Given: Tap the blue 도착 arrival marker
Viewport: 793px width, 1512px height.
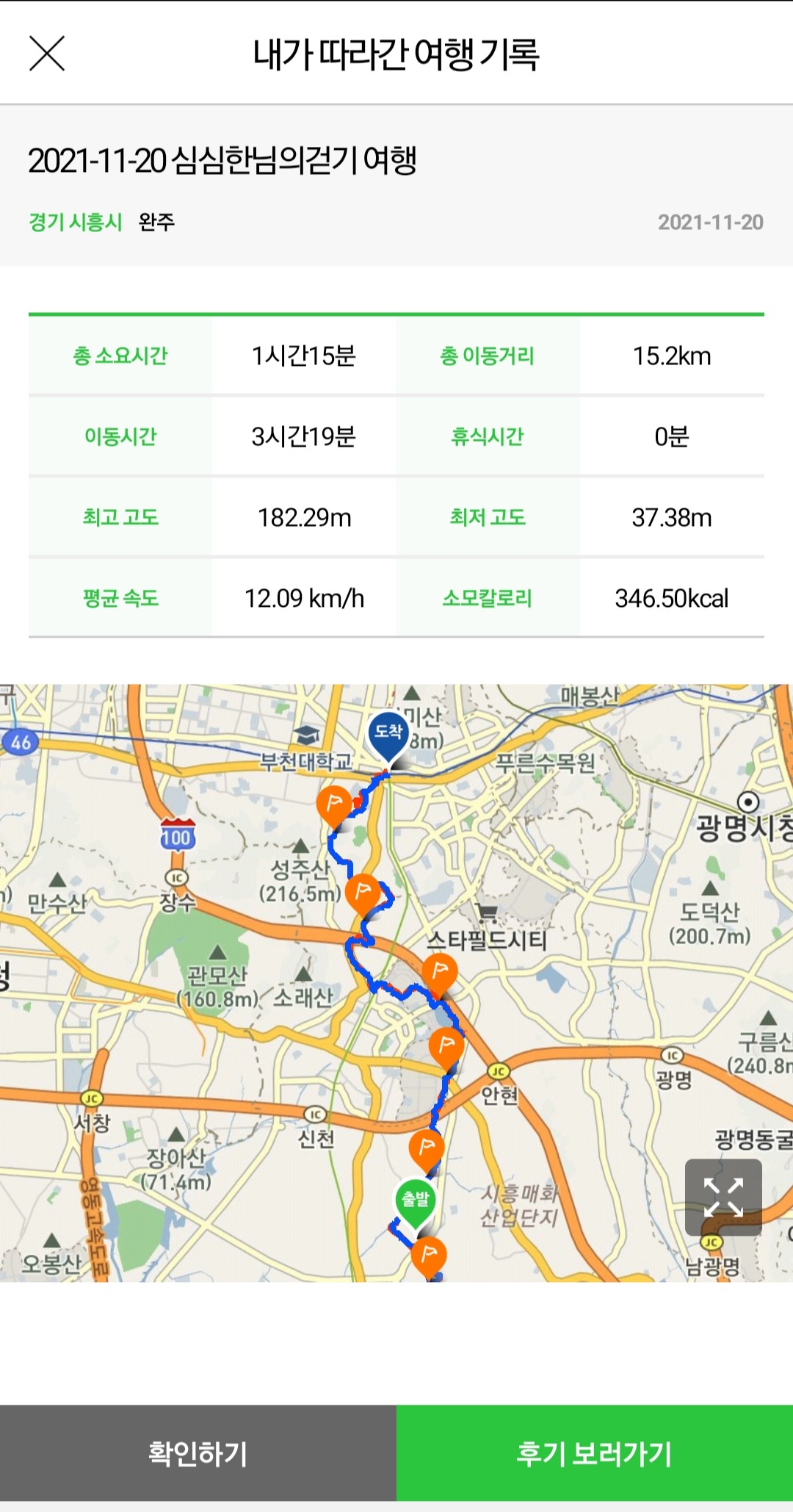Looking at the screenshot, I should (388, 737).
